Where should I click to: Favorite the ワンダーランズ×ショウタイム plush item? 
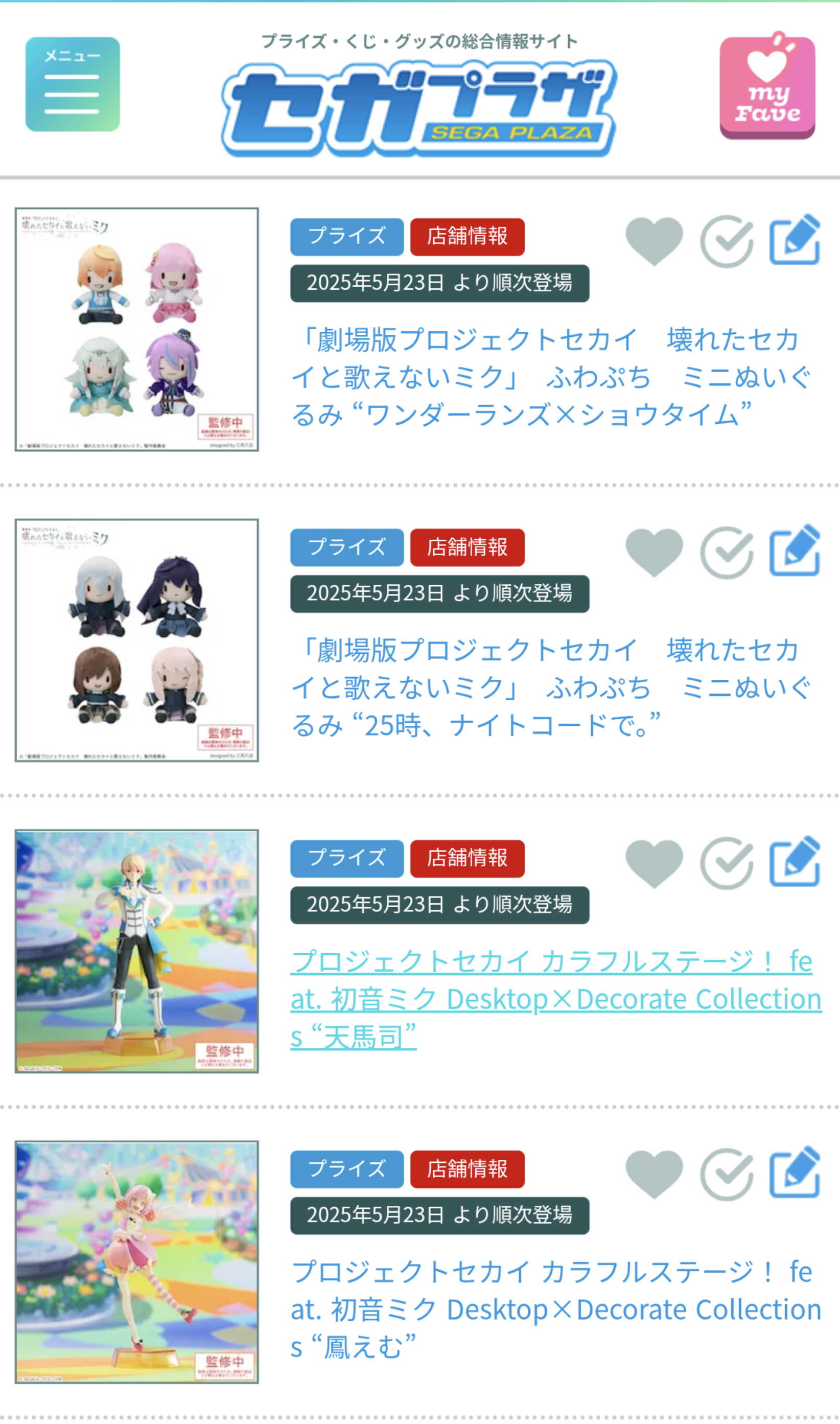point(655,241)
